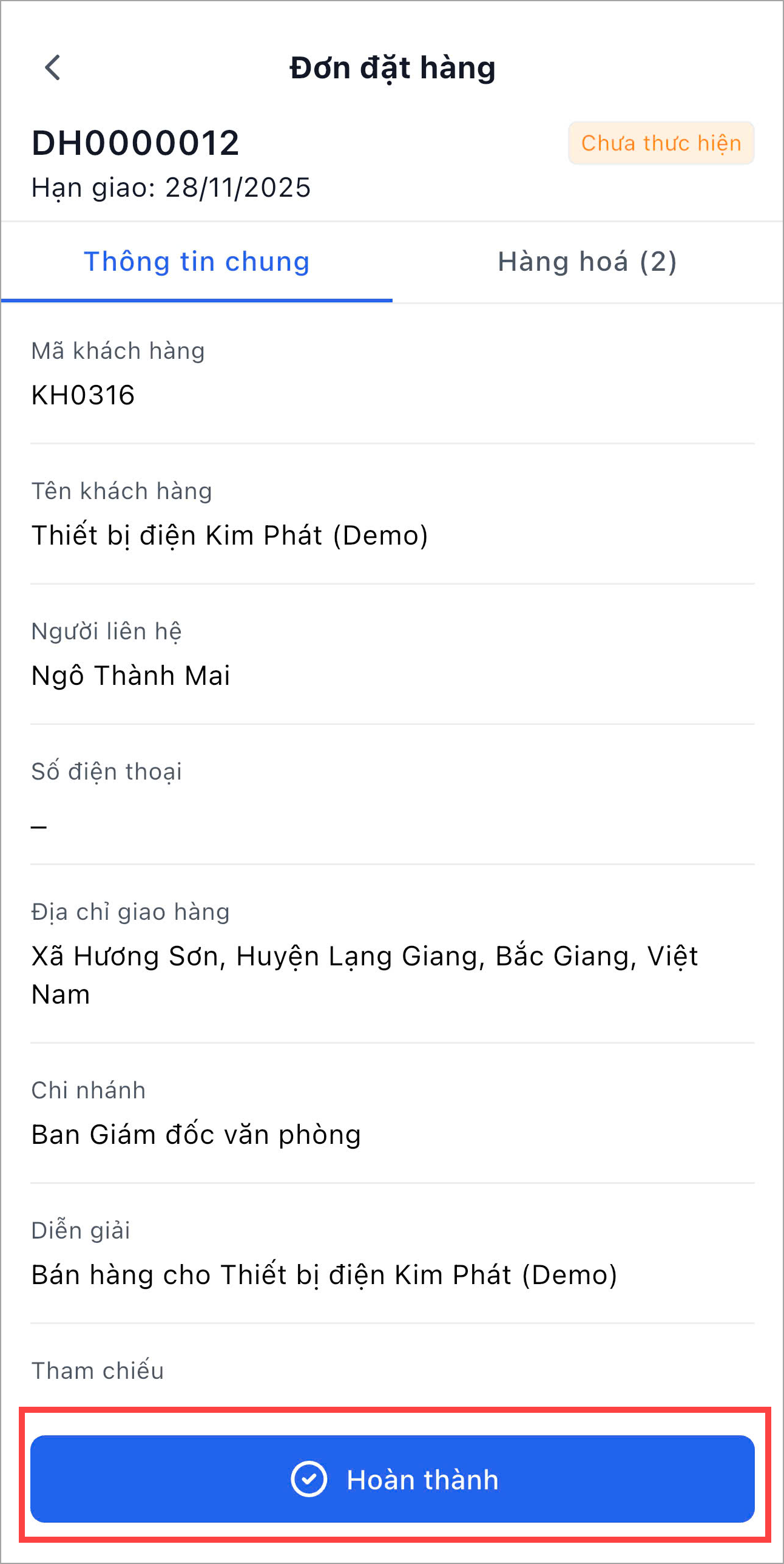
Task: Tap the Hoàn thành button
Action: pos(392,1479)
